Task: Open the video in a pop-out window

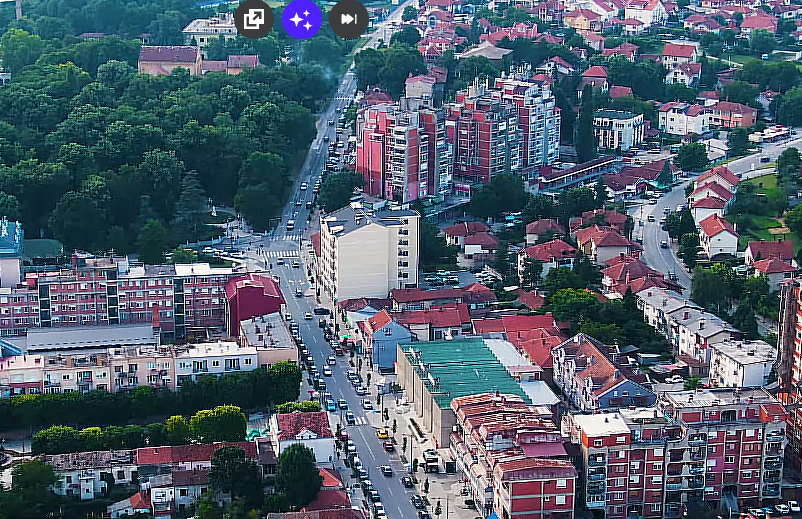Action: 254,18
